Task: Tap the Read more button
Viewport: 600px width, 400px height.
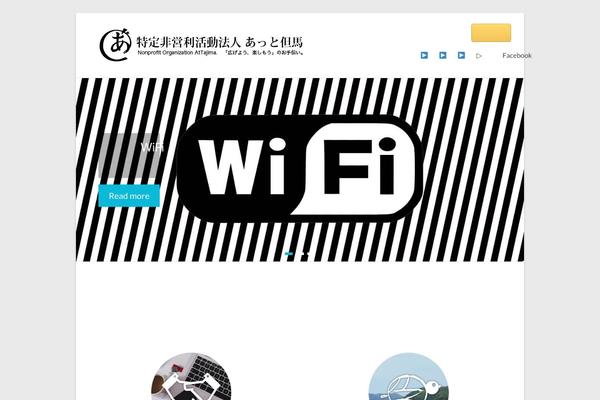Action: pyautogui.click(x=129, y=196)
